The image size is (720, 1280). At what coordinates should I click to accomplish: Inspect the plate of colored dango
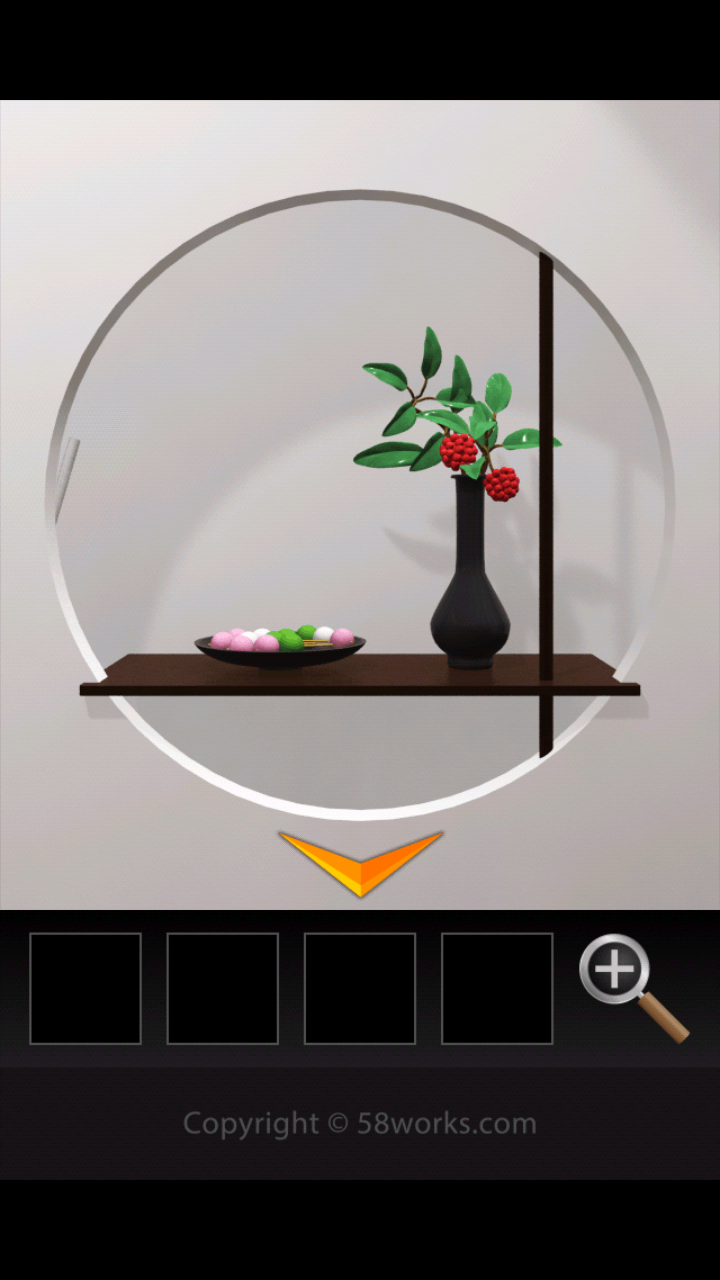[280, 643]
